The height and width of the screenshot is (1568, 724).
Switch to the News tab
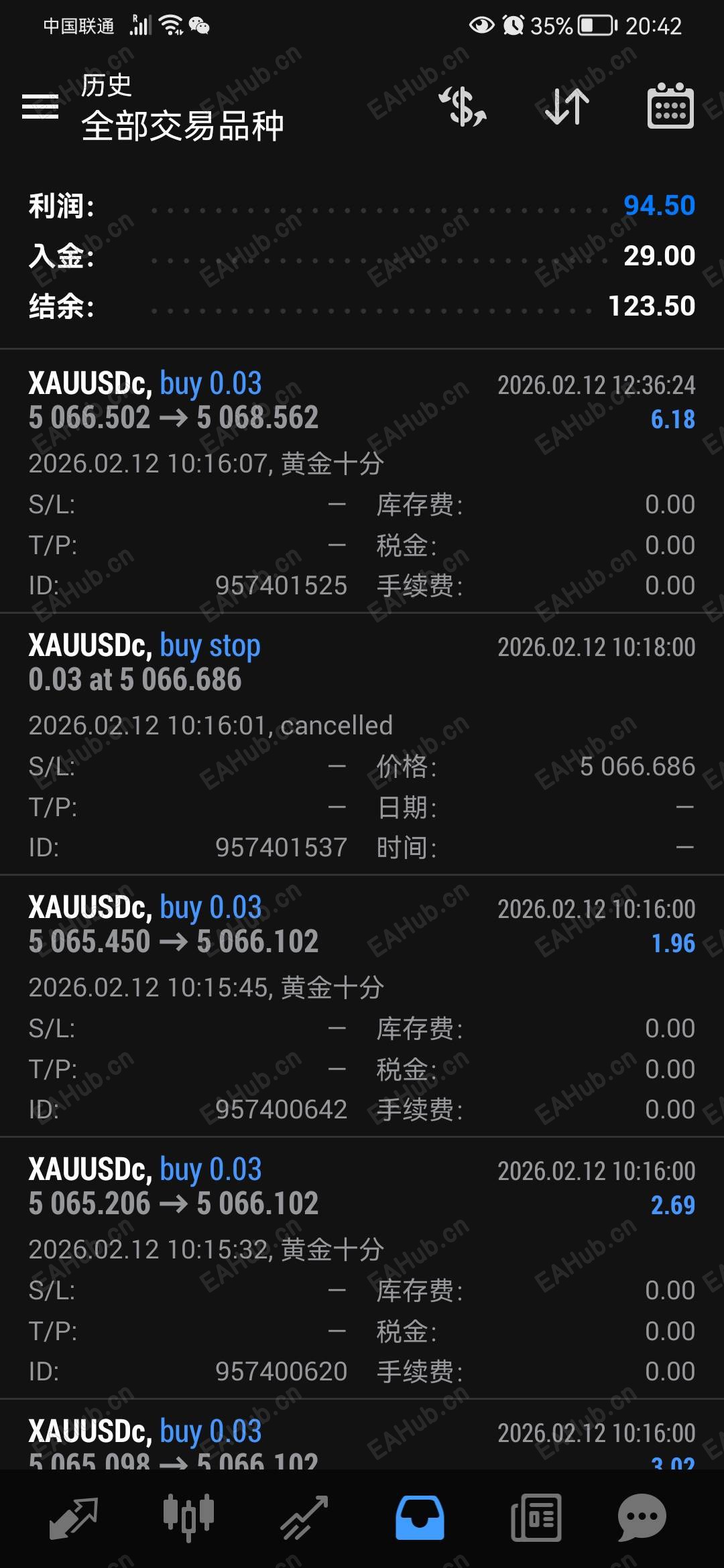click(x=536, y=1517)
